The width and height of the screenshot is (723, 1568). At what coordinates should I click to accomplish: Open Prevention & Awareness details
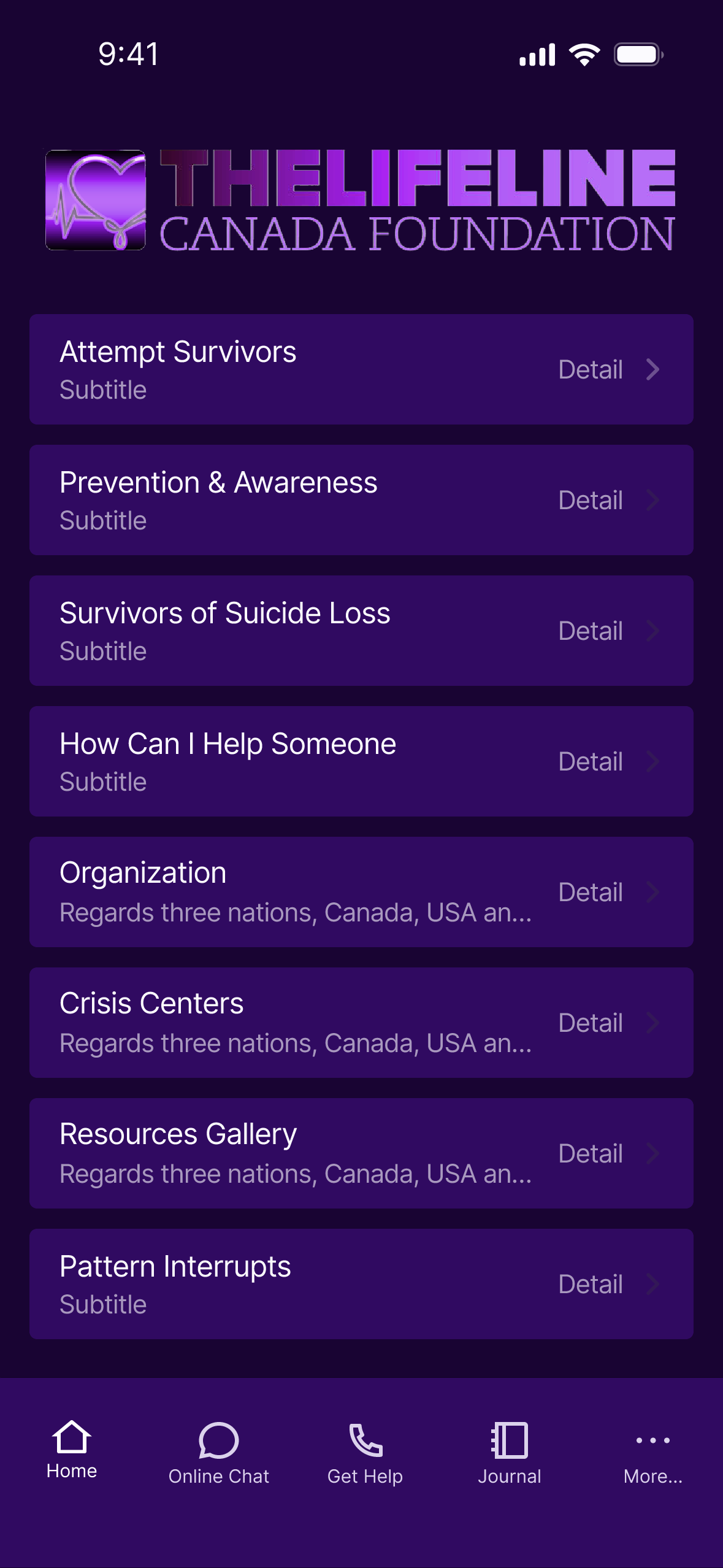pyautogui.click(x=361, y=500)
